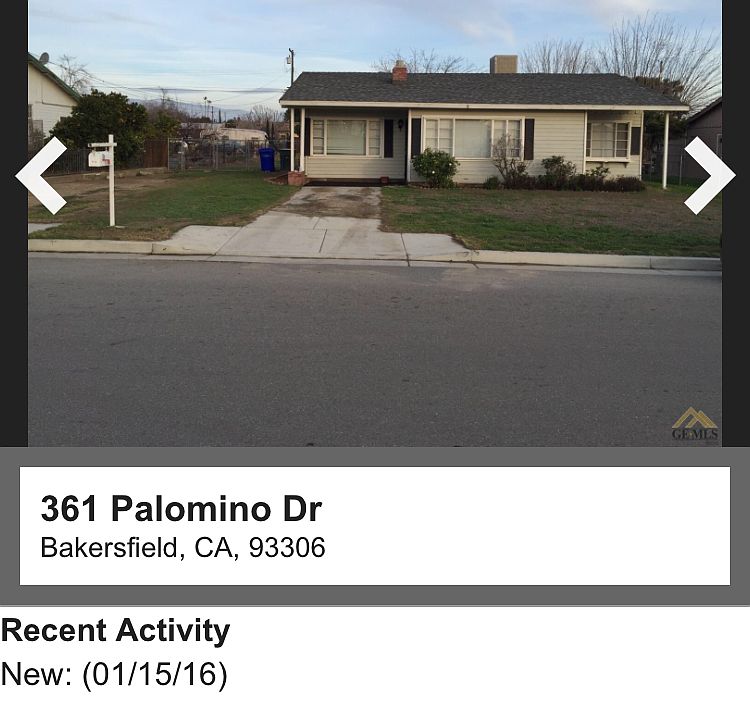The height and width of the screenshot is (720, 750).
Task: Go to the next listing photo
Action: point(709,175)
